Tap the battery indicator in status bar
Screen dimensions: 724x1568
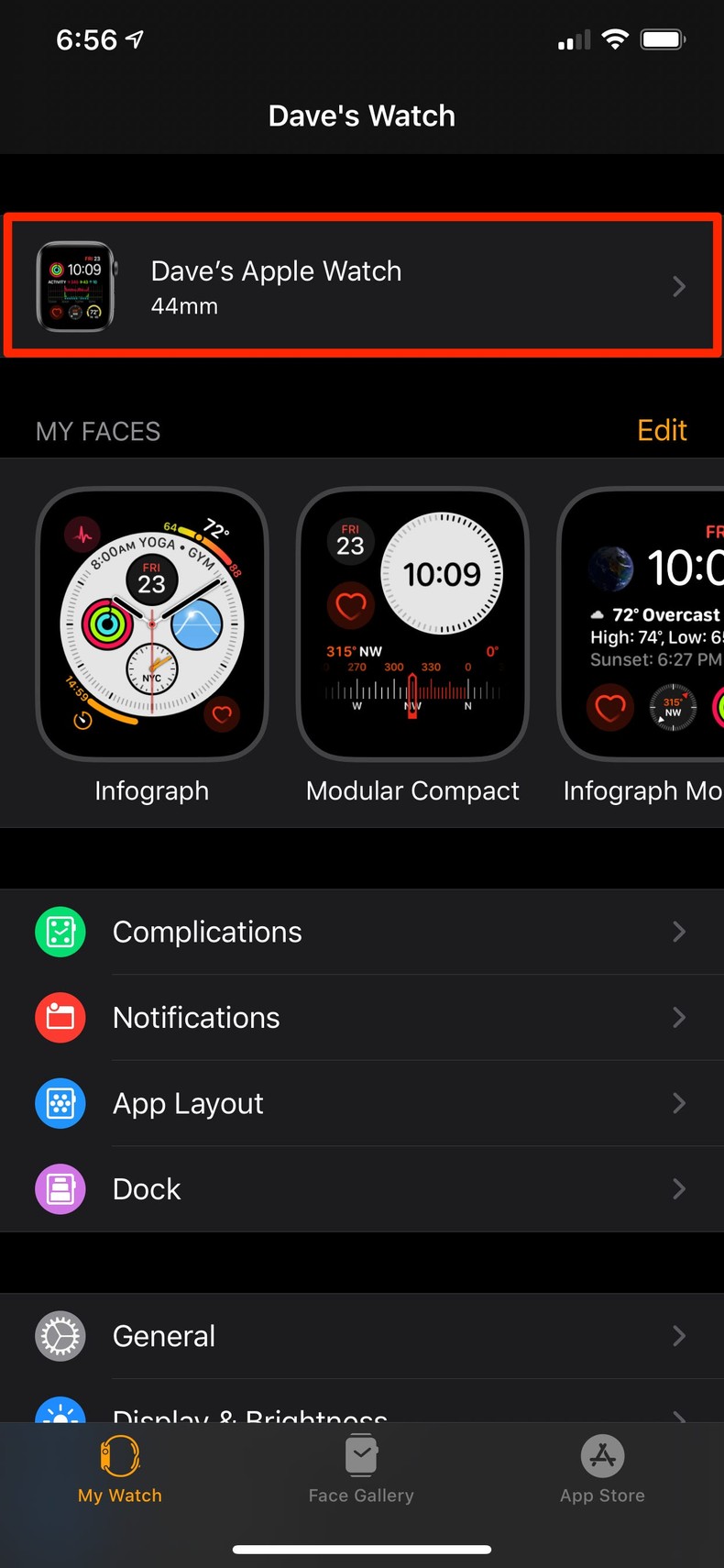[663, 39]
